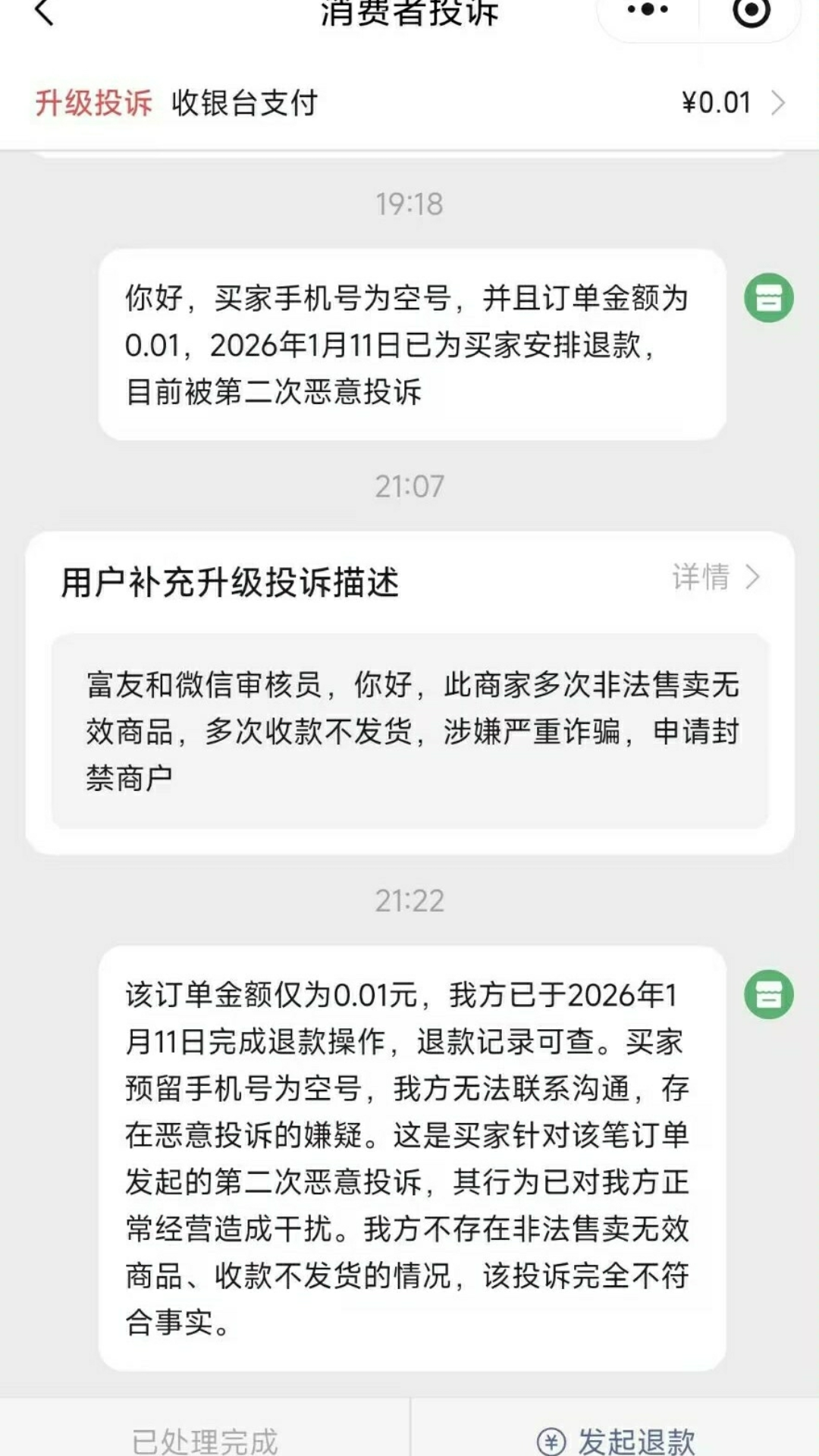Tap green receipt icon beside the 19:18 reply

[770, 298]
